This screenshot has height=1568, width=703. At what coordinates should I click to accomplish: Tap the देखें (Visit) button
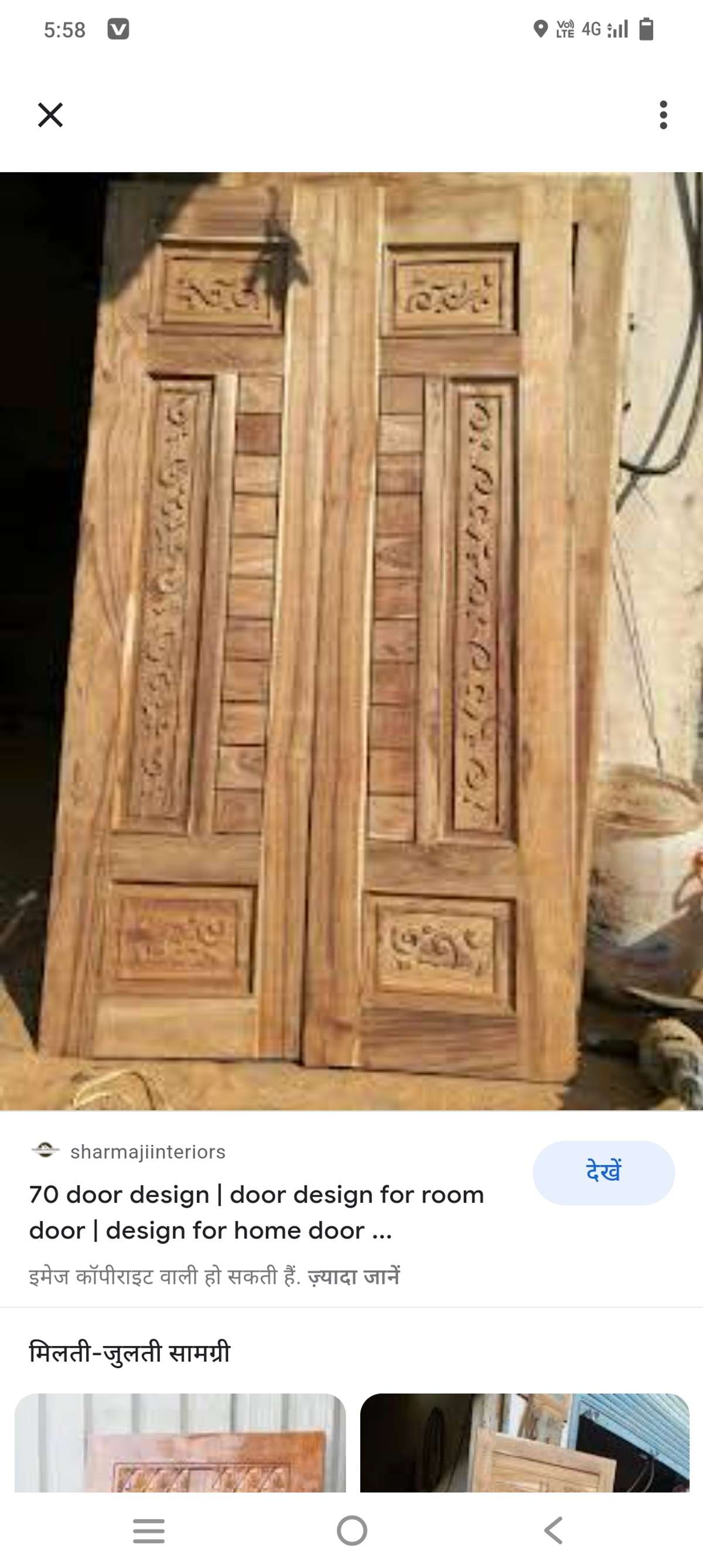603,1172
